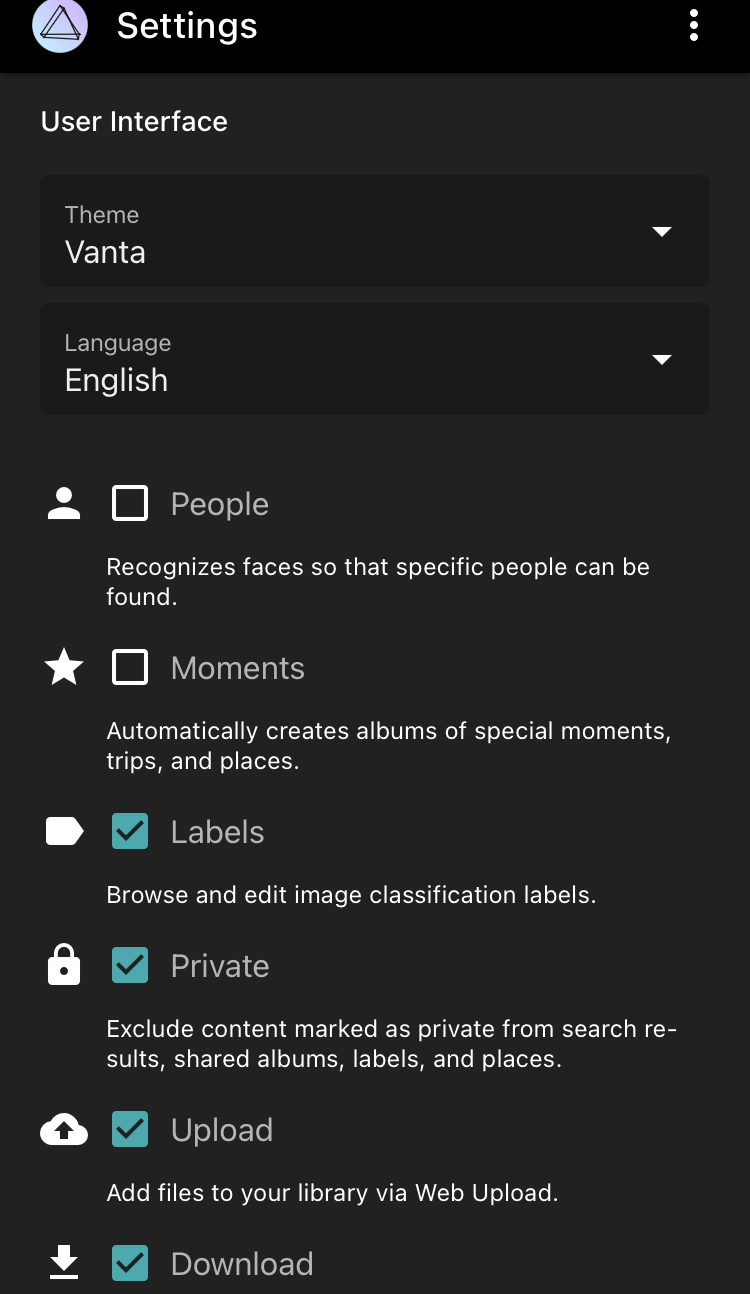Click the chevron on the Theme selector

(x=662, y=231)
